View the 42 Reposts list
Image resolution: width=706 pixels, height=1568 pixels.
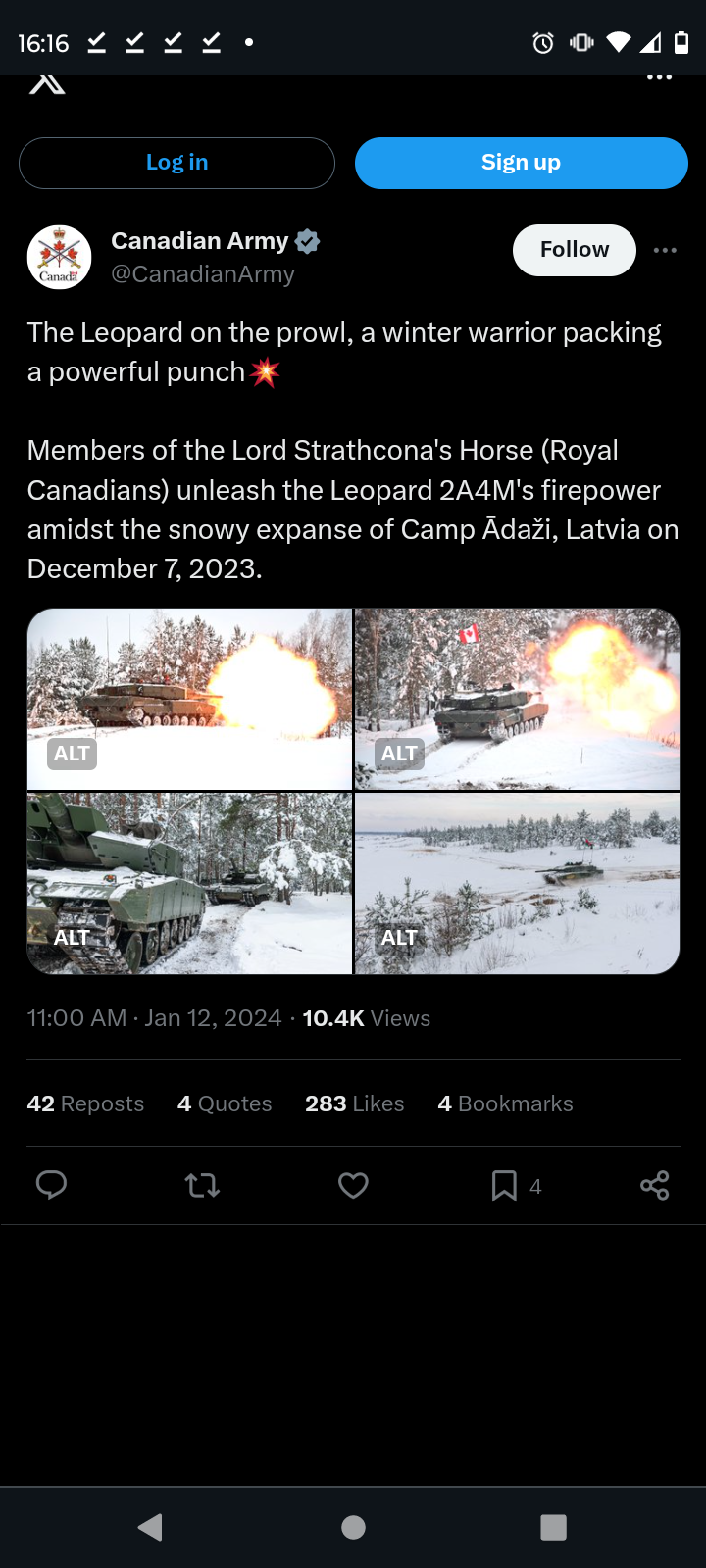(85, 1103)
